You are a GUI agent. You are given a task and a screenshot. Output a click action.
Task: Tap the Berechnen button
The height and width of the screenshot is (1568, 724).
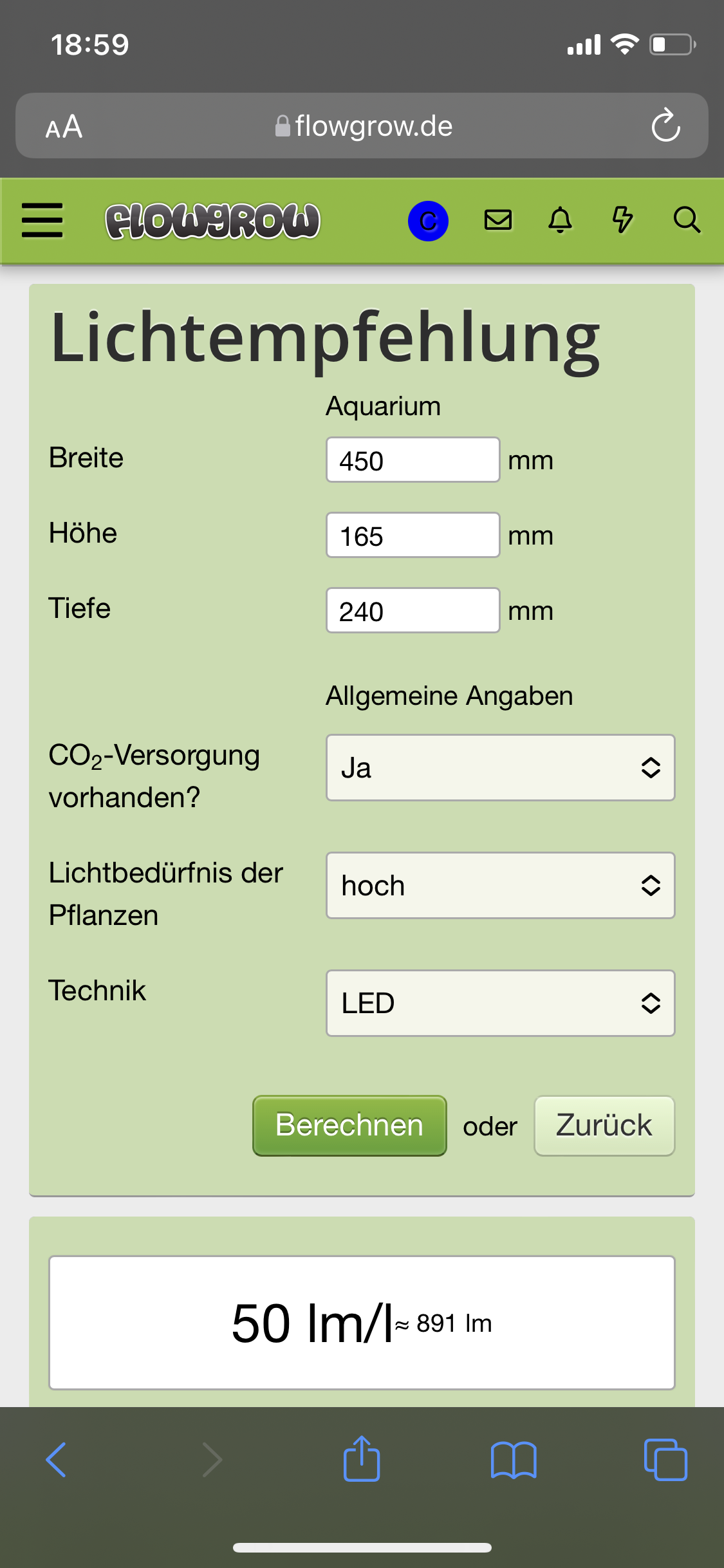[349, 1126]
